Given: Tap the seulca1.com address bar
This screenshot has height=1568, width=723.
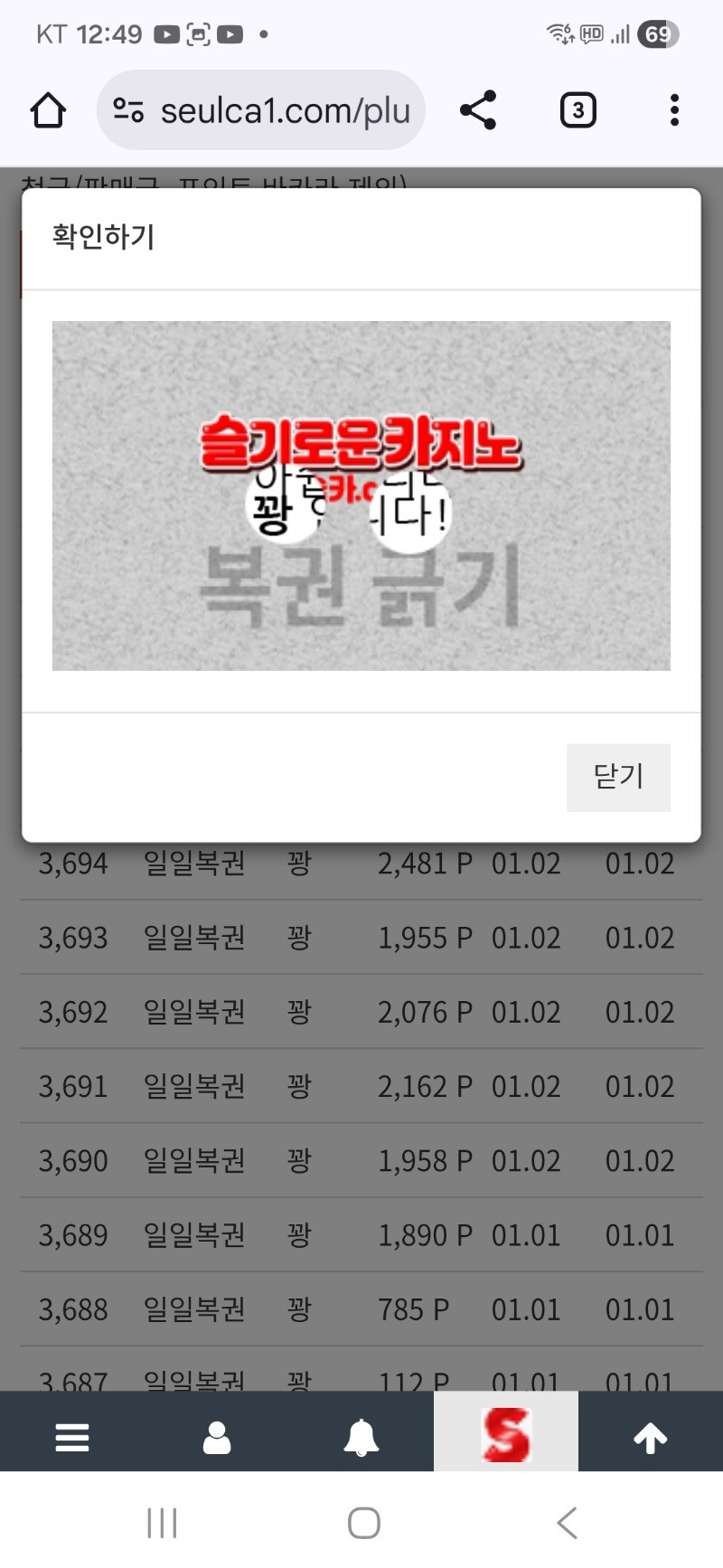Looking at the screenshot, I should [x=262, y=111].
